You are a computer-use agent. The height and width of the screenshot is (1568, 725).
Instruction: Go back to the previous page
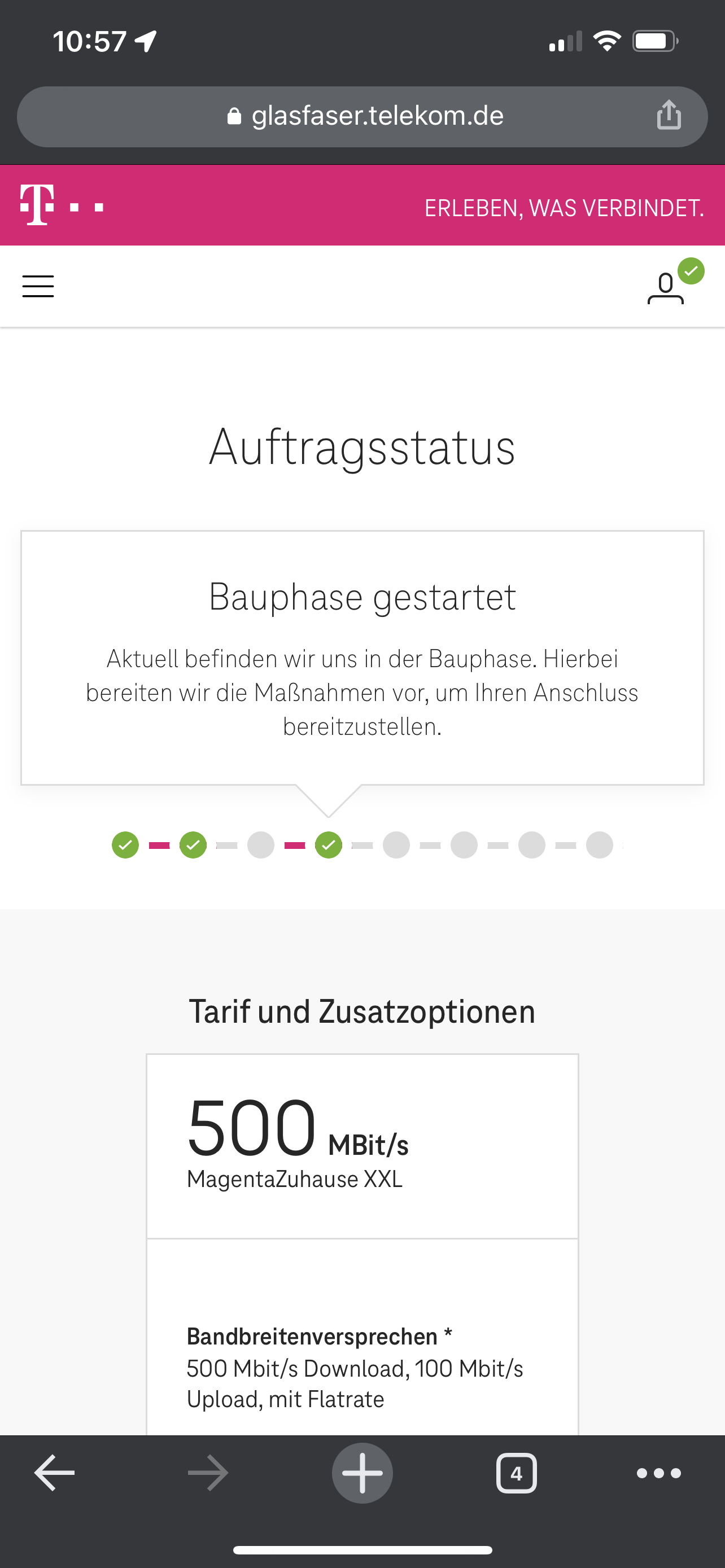click(54, 1473)
